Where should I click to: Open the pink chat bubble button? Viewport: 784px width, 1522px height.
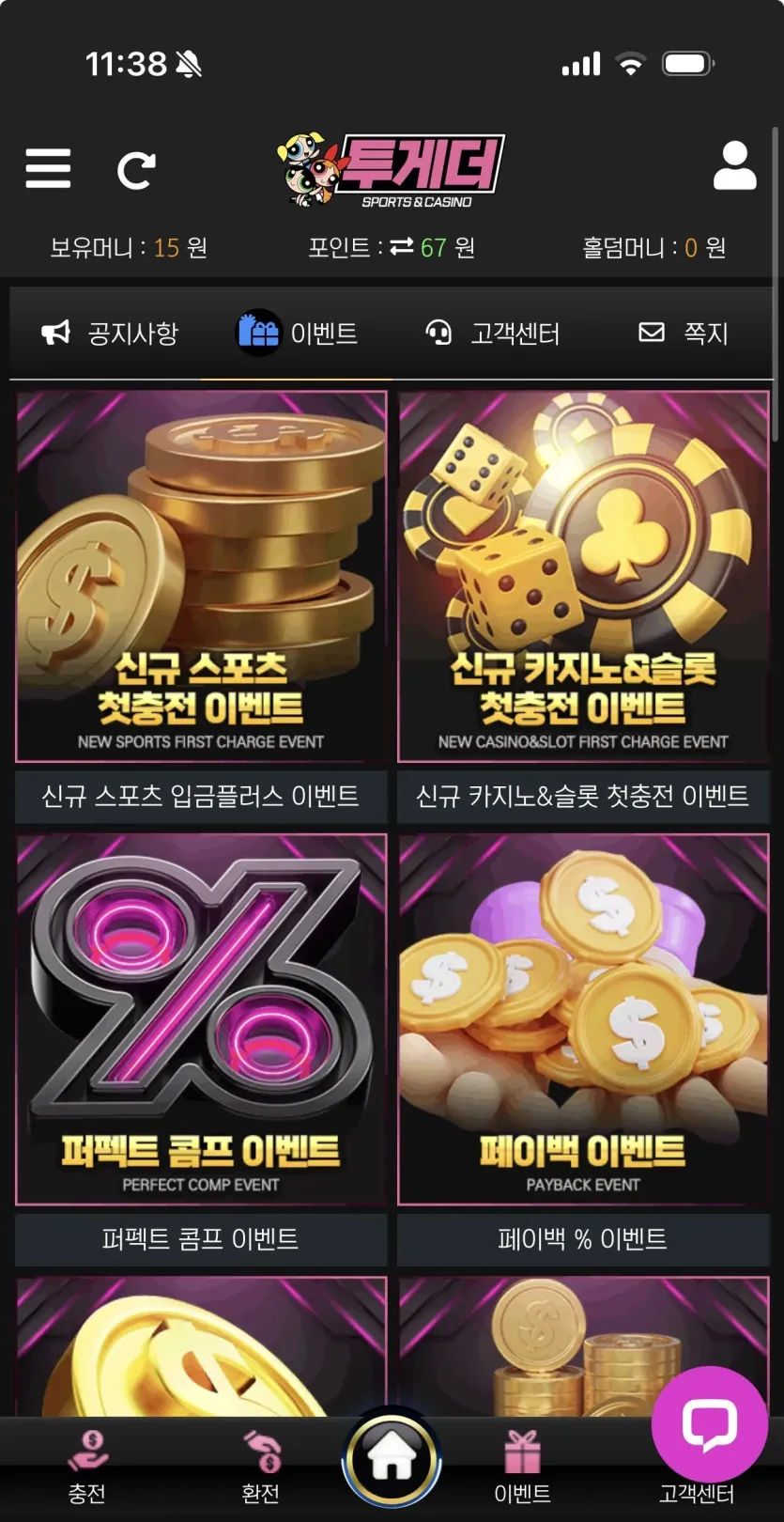tap(710, 1424)
